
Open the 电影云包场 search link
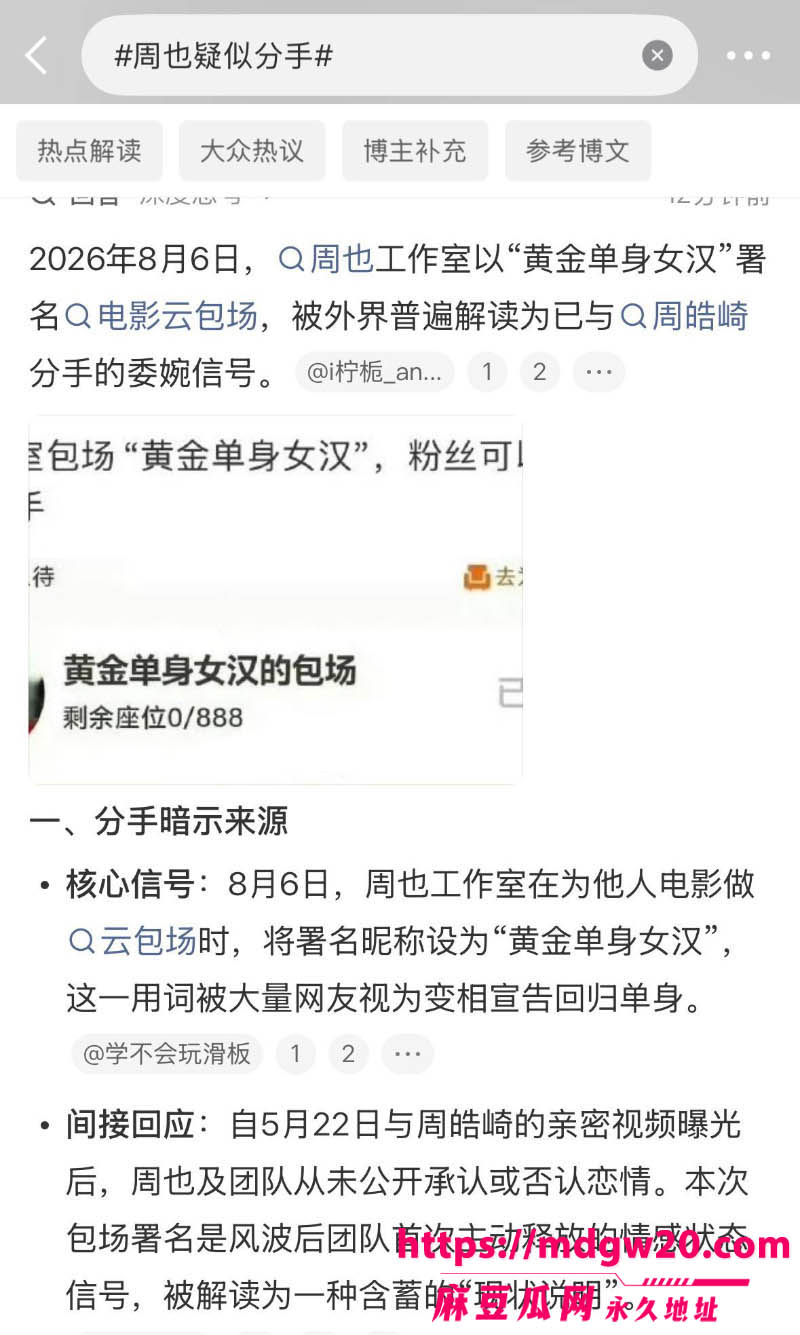point(161,317)
